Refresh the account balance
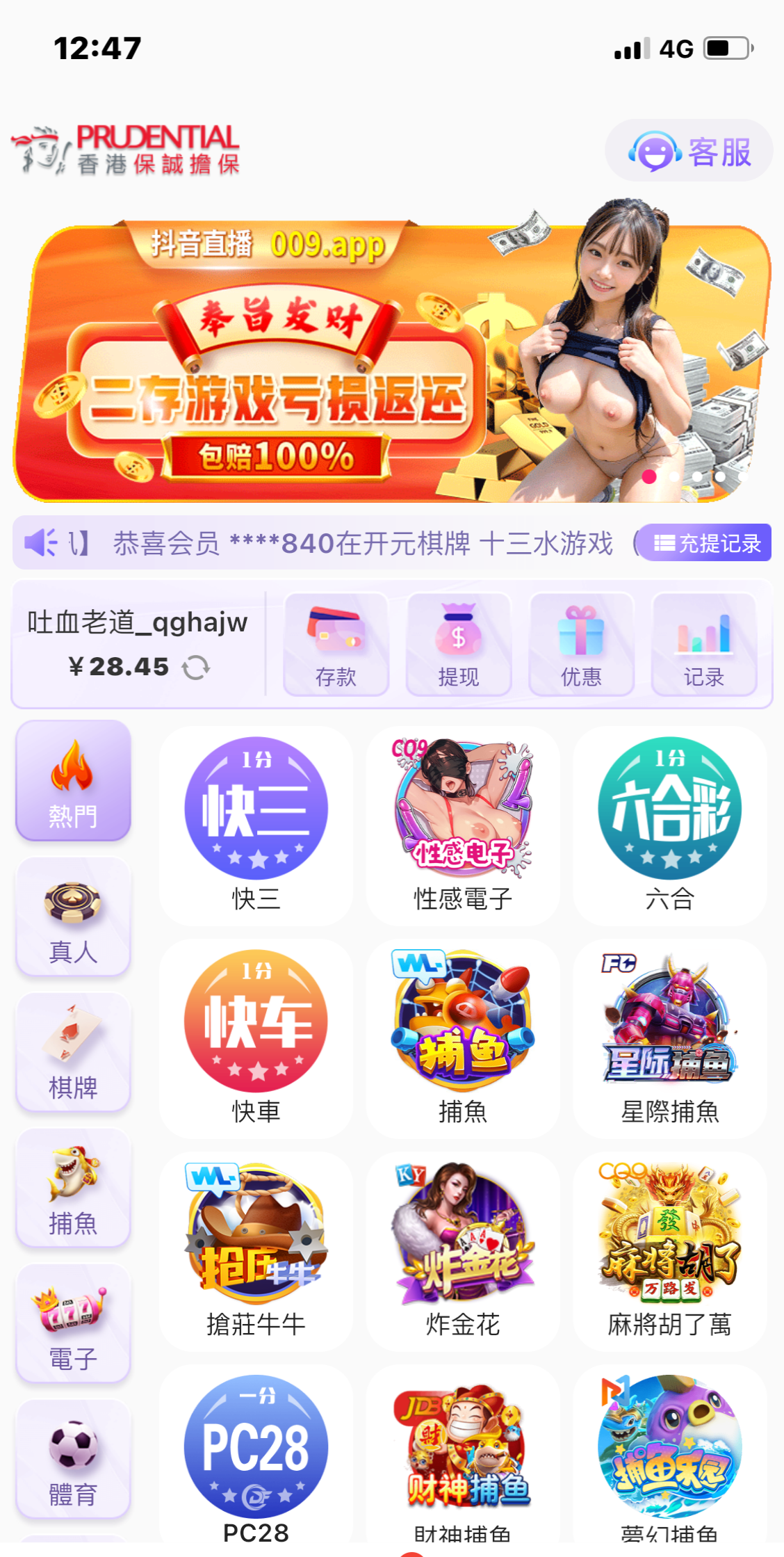 click(195, 668)
